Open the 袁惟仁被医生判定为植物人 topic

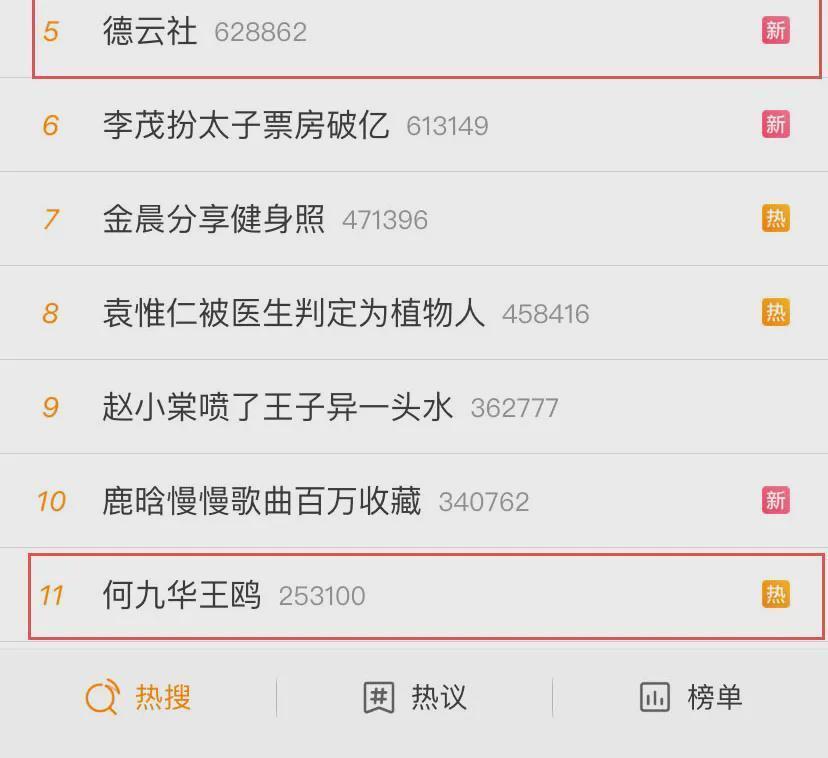tap(293, 313)
